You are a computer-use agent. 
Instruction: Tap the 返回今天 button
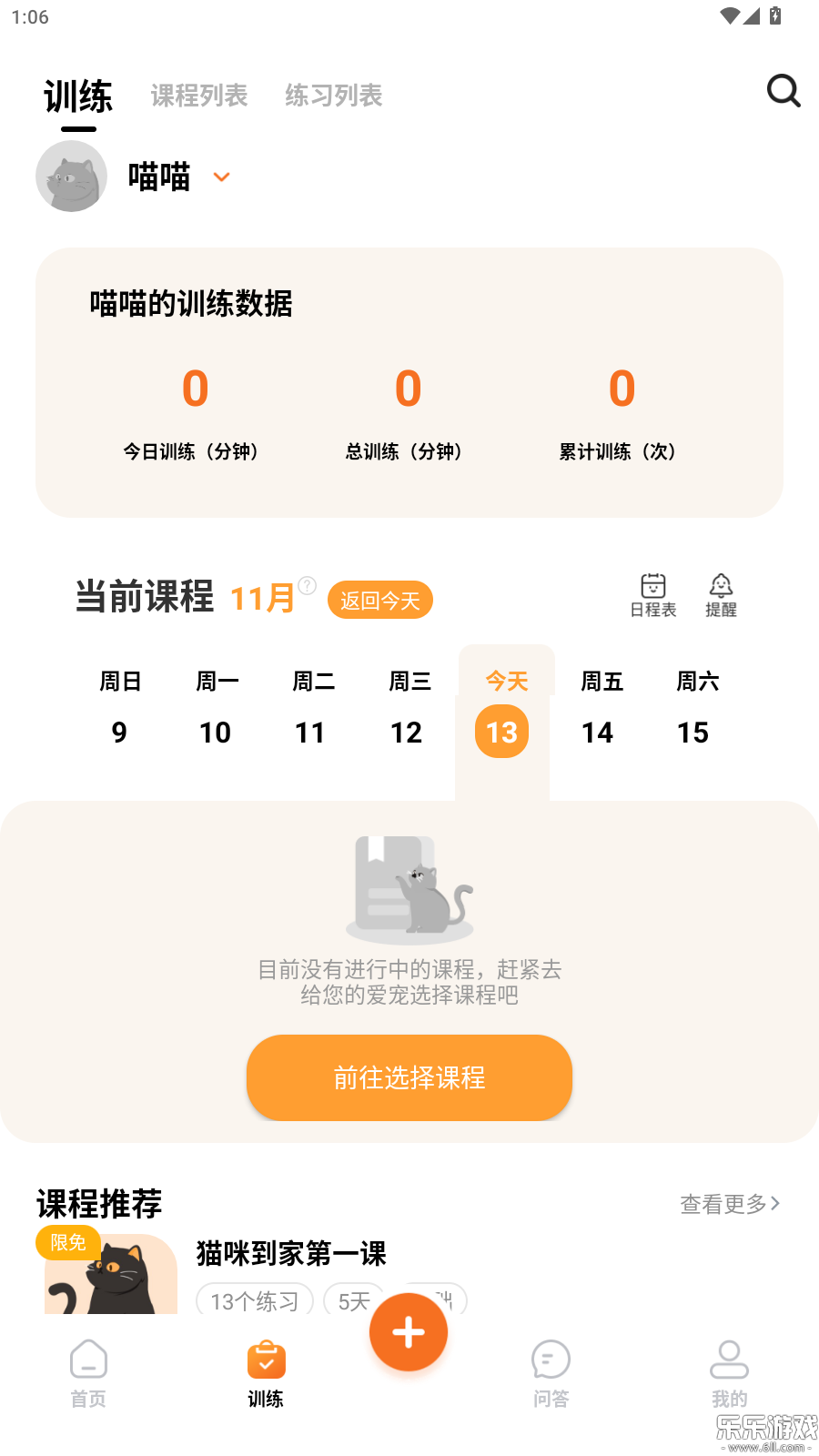[379, 600]
